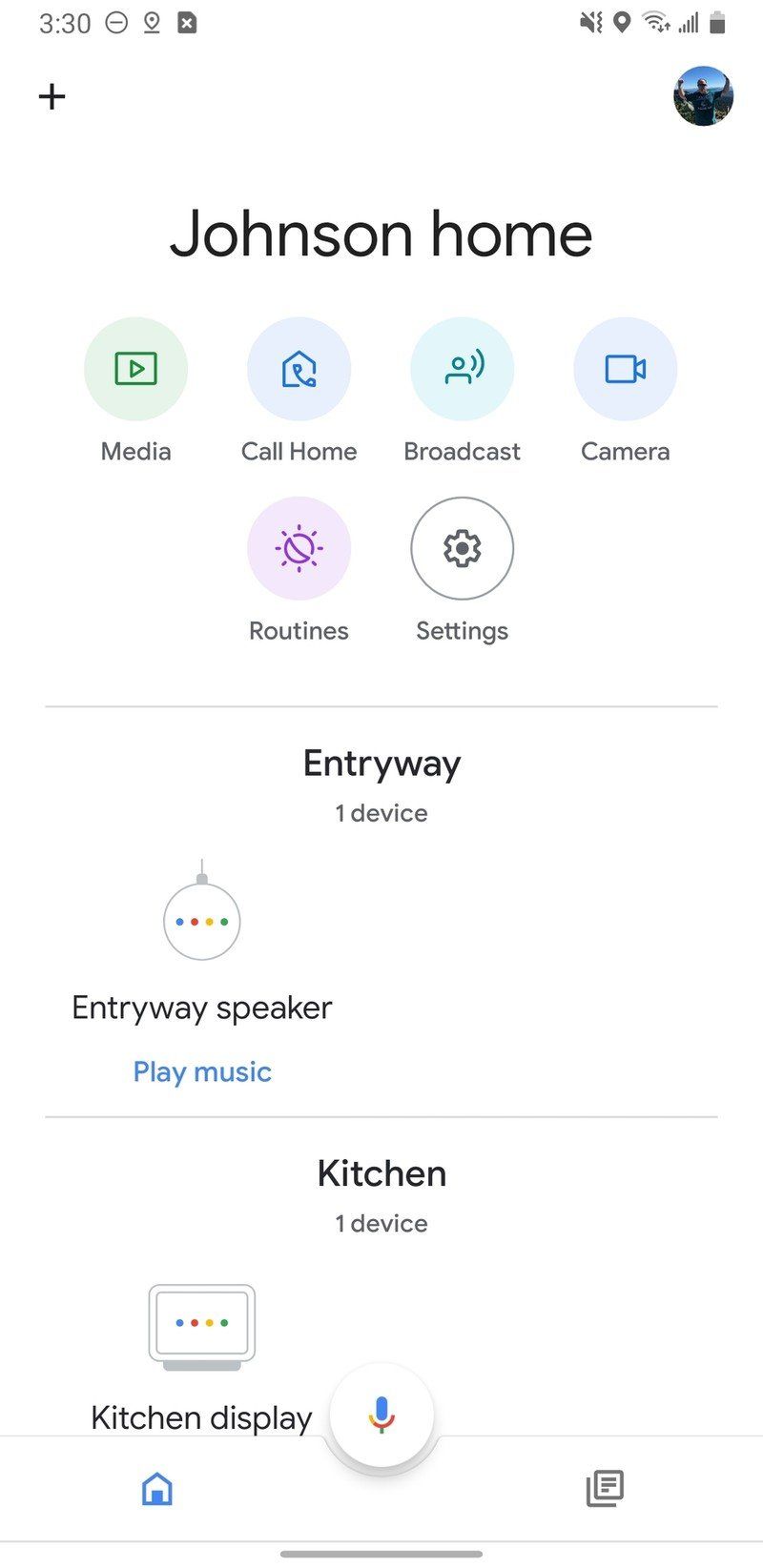Tap the Google Assistant microphone icon
The image size is (763, 1568).
[381, 1415]
